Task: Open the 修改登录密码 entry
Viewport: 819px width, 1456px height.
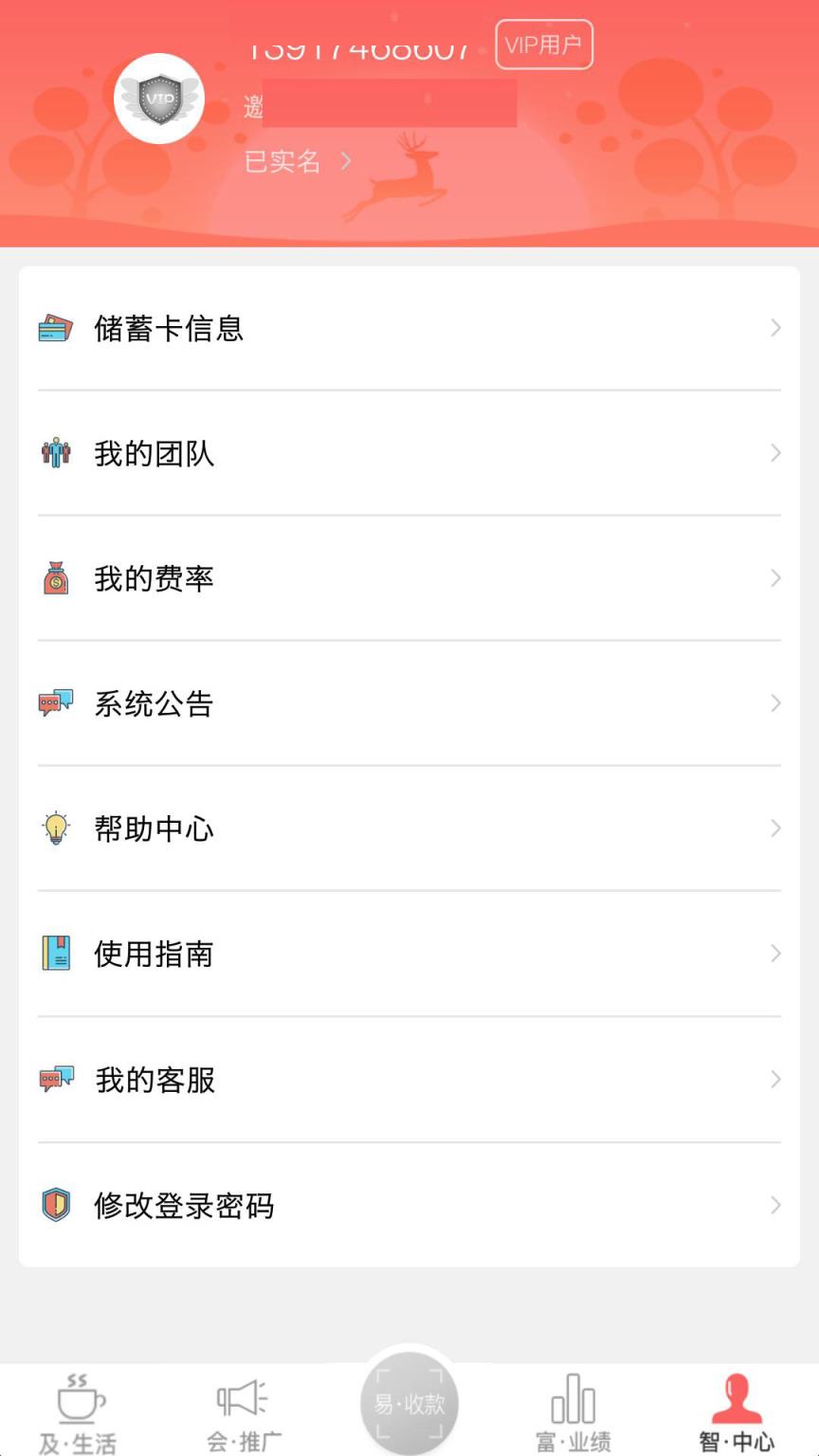Action: pyautogui.click(x=185, y=1205)
